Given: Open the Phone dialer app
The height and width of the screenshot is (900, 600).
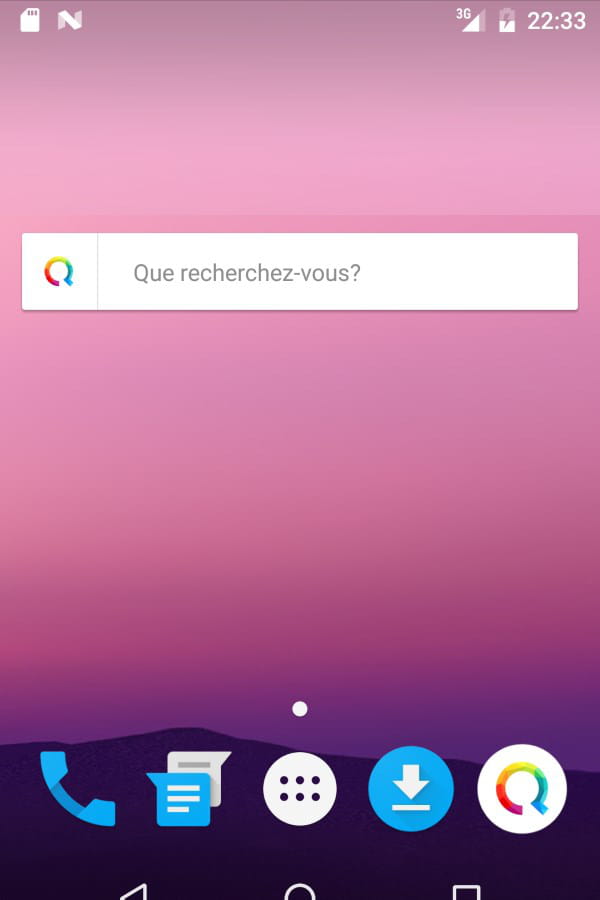Looking at the screenshot, I should click(x=76, y=789).
